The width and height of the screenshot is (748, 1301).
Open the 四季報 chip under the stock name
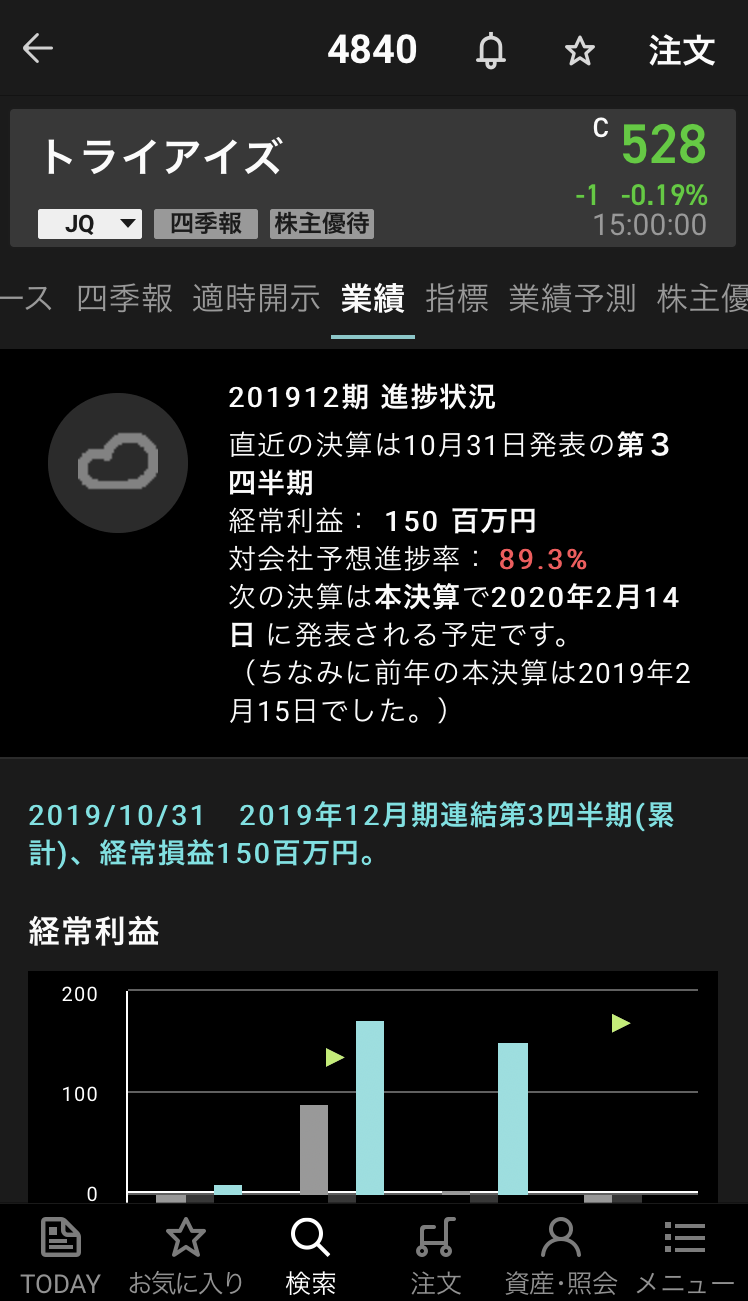pos(206,224)
